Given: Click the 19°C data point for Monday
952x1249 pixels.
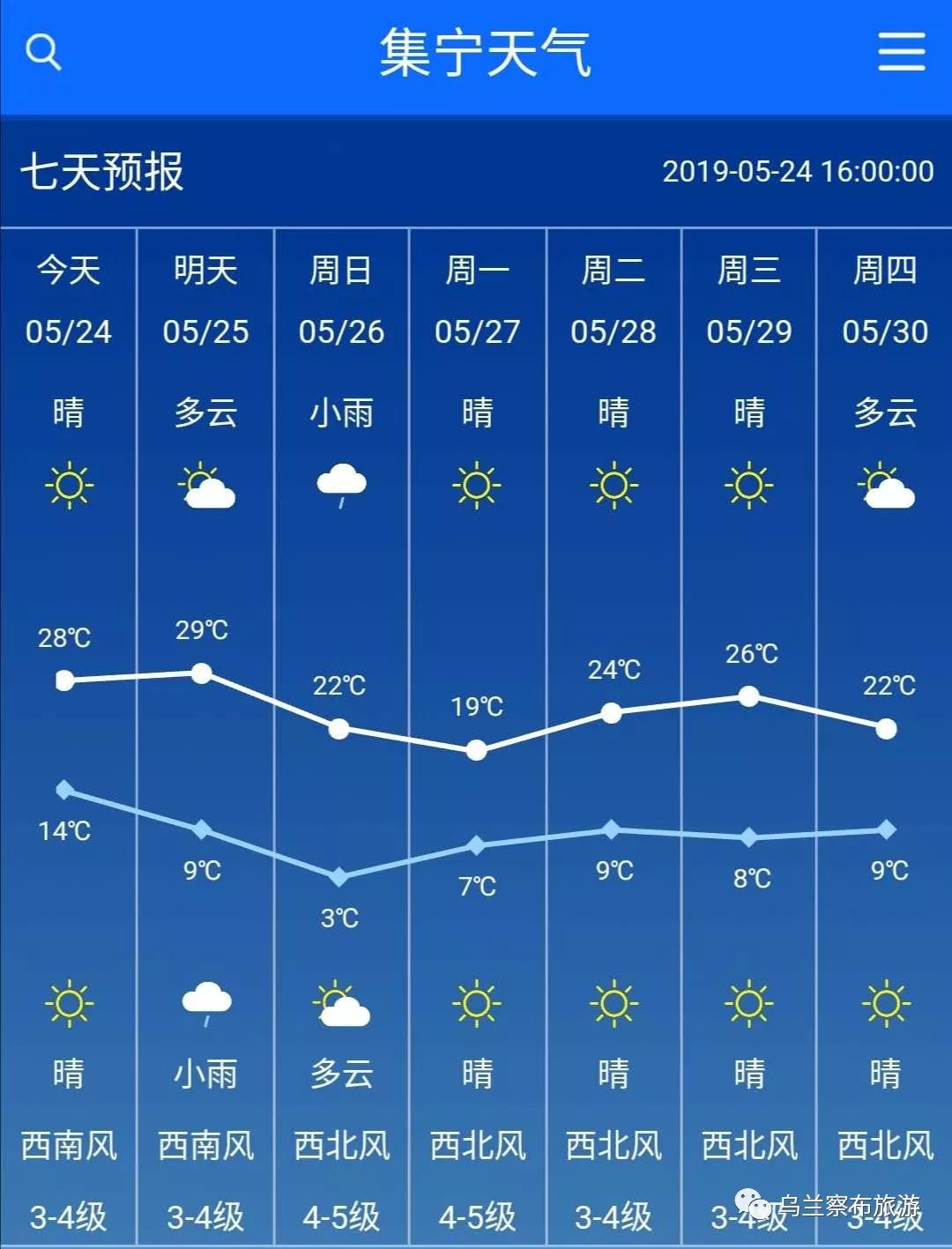Looking at the screenshot, I should [x=477, y=751].
